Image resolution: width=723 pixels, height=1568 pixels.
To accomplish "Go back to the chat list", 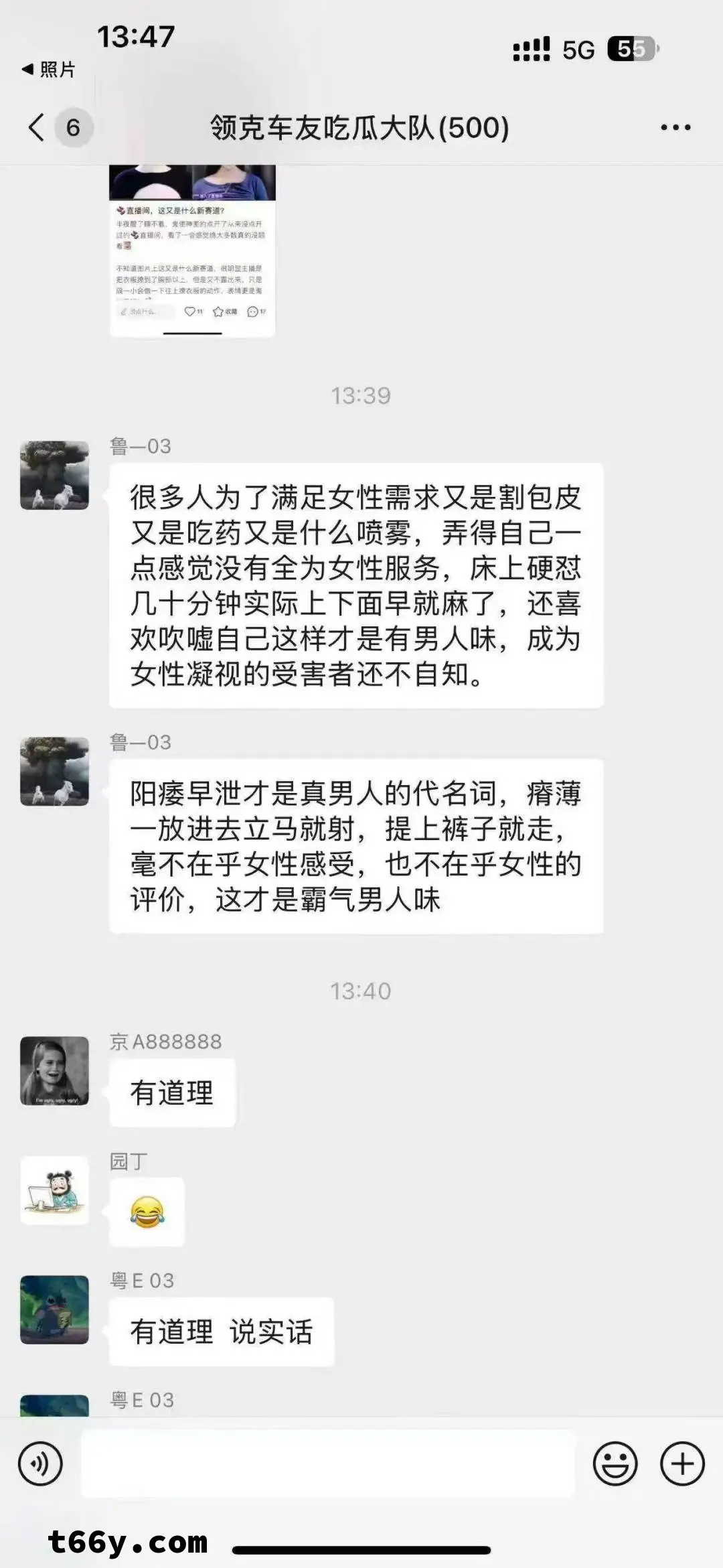I will coord(37,127).
